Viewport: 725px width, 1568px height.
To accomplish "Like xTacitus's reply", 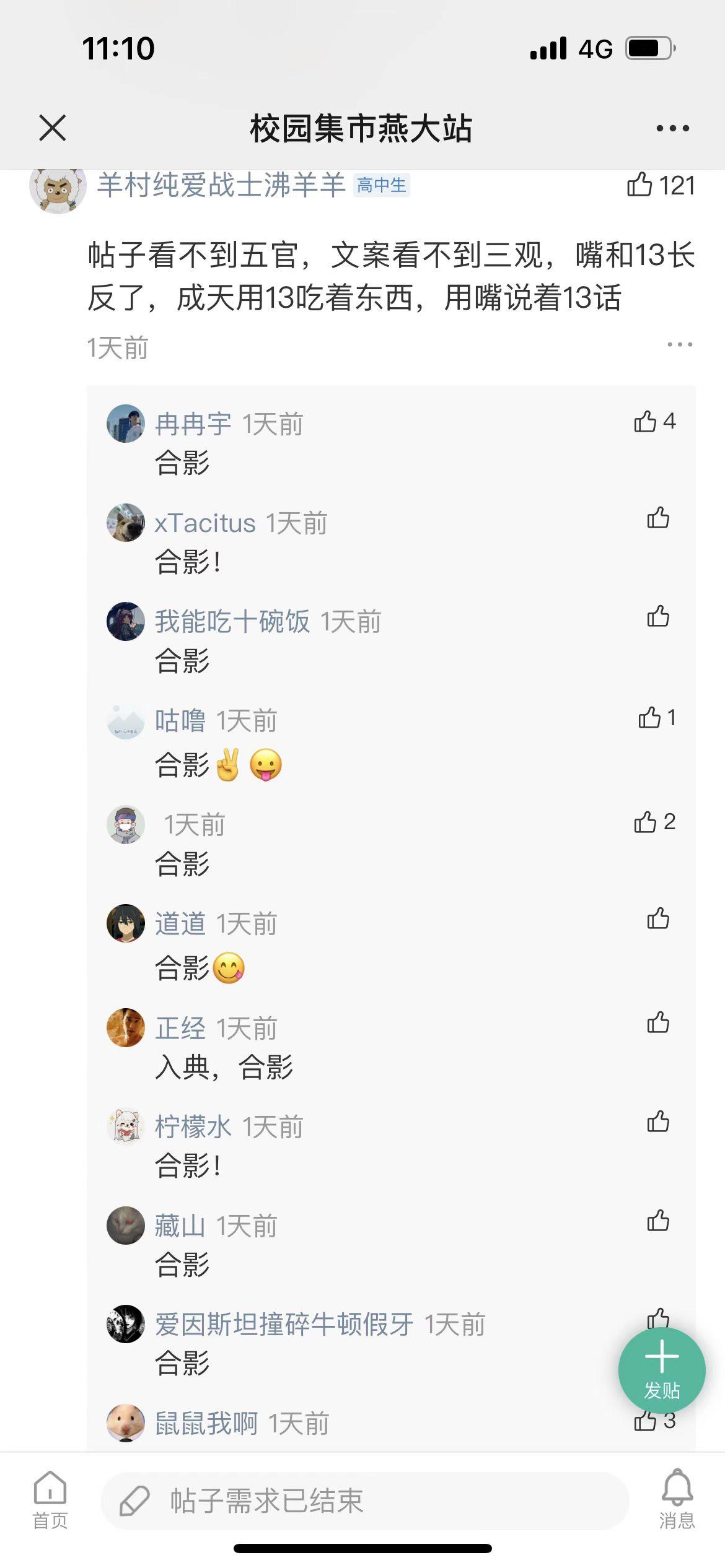I will pos(657,518).
